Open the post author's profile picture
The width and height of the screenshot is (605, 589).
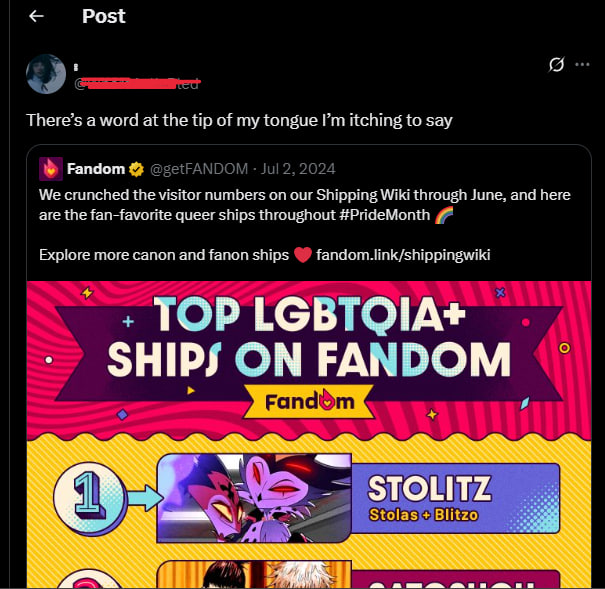(x=44, y=76)
